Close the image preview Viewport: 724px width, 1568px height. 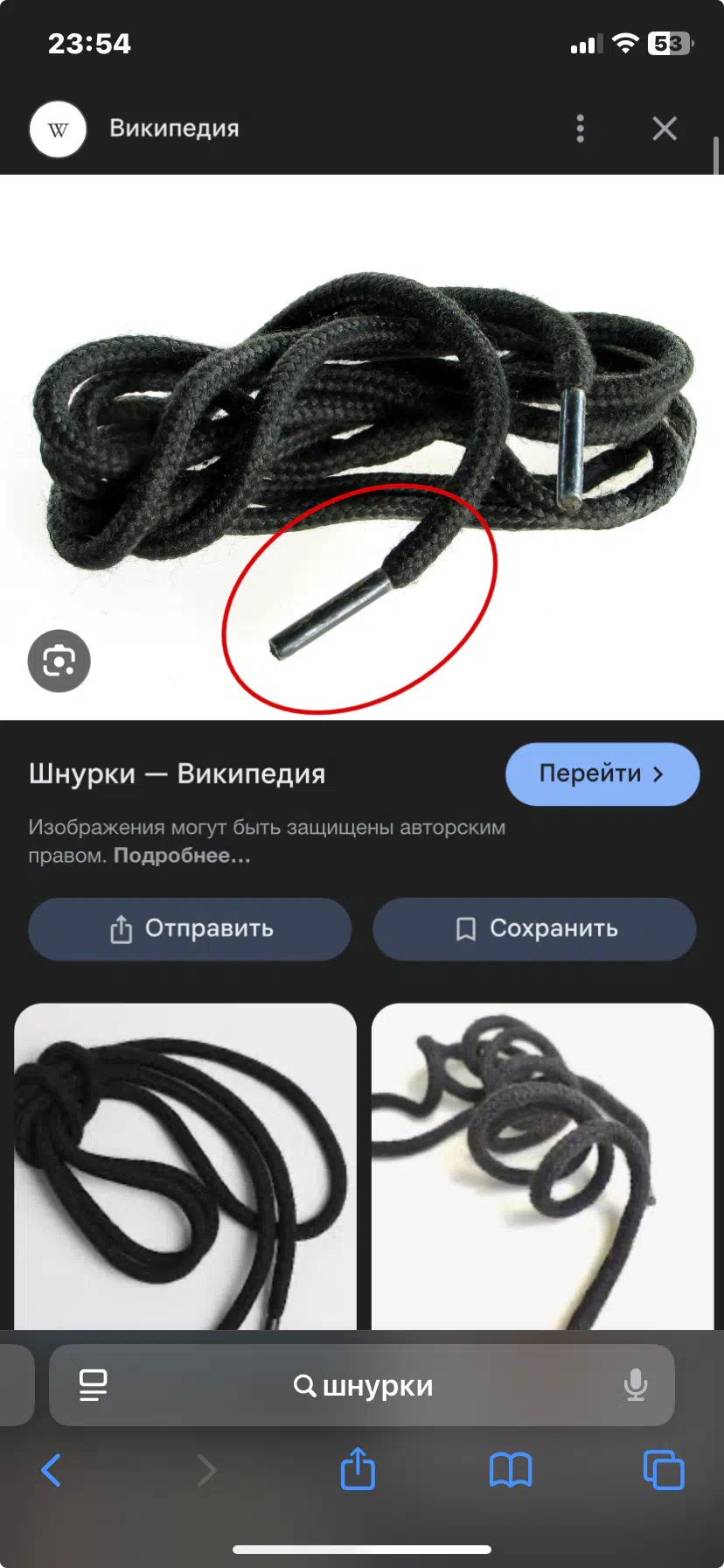click(665, 129)
